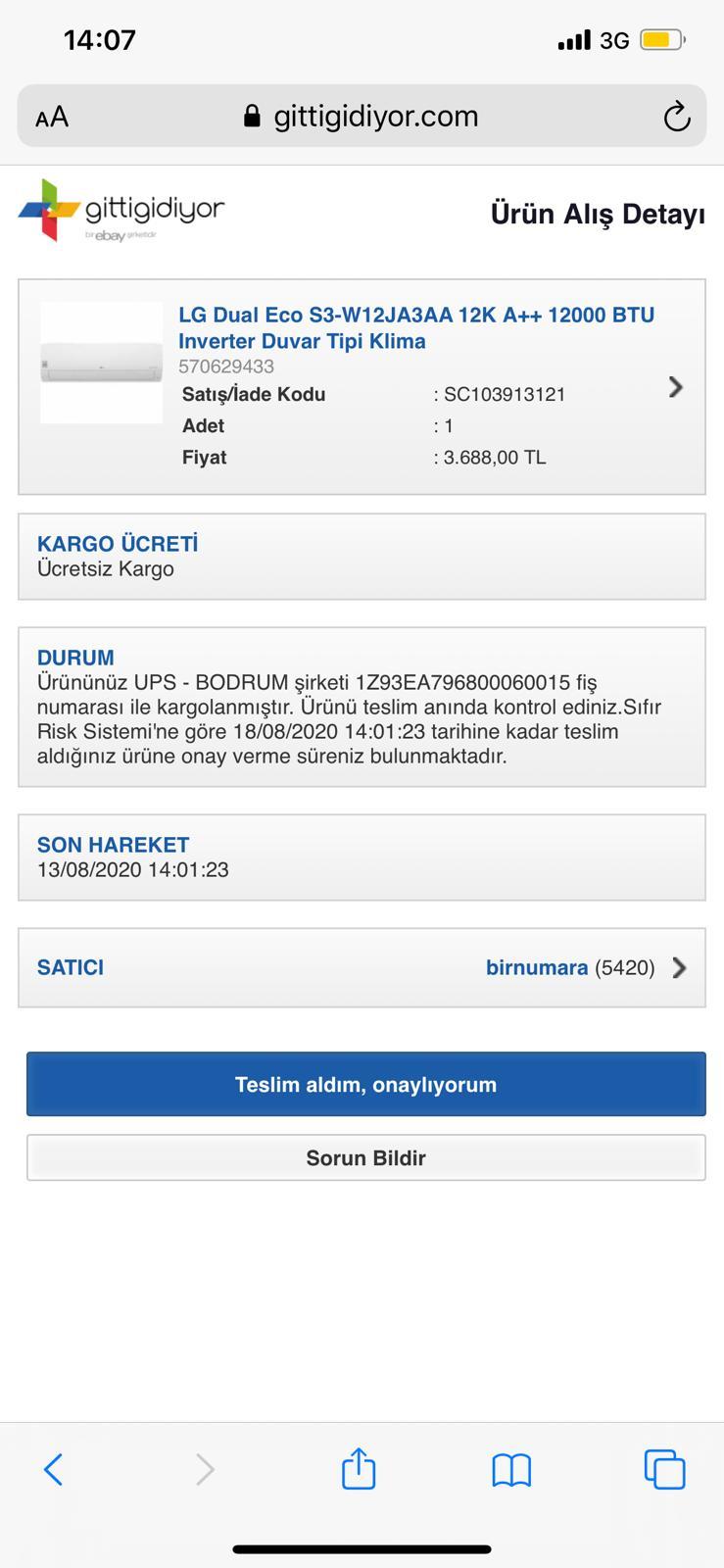
Task: Tap the Sorun Bildir button
Action: [365, 1157]
